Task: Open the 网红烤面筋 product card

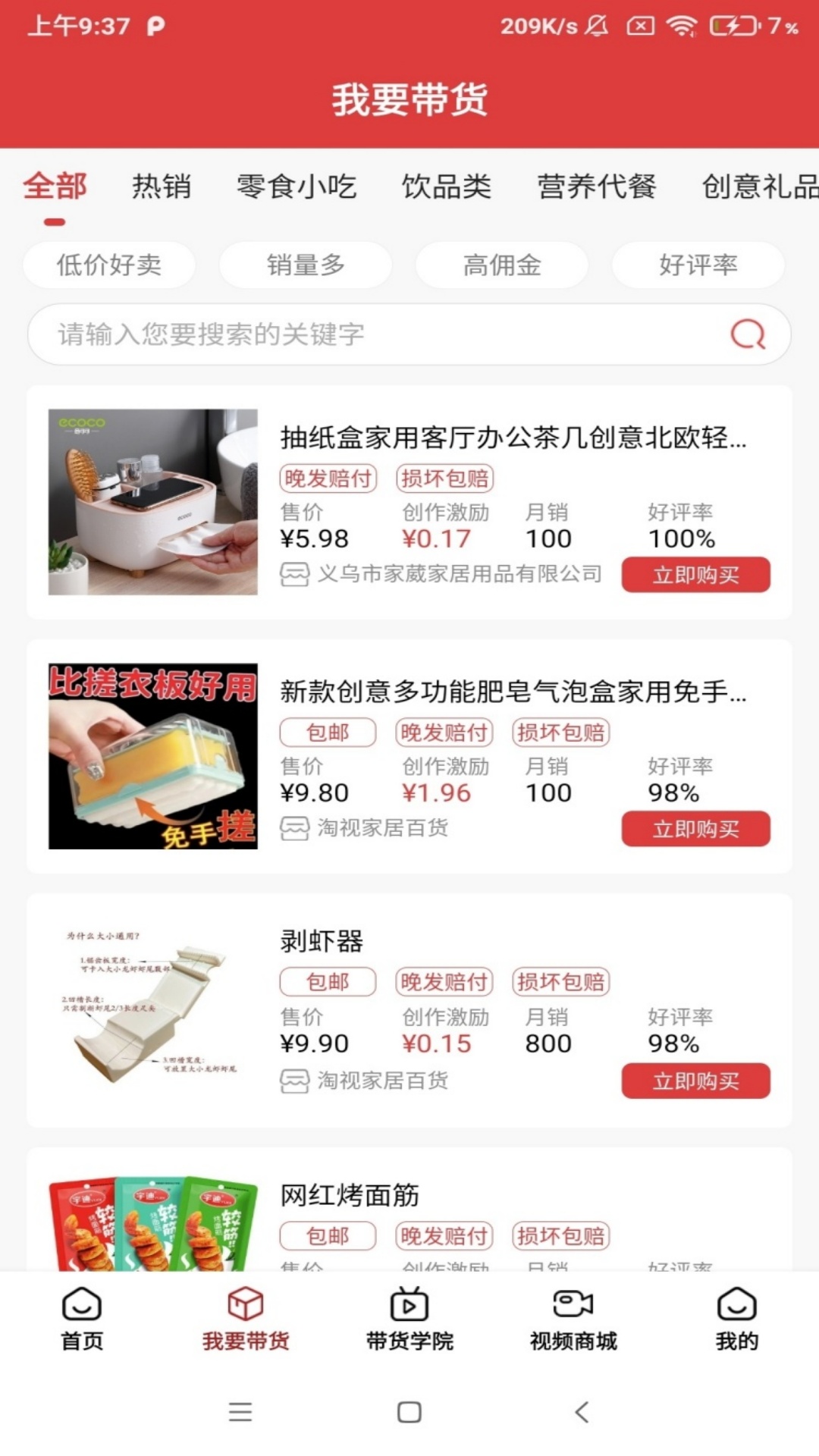Action: coord(349,1196)
